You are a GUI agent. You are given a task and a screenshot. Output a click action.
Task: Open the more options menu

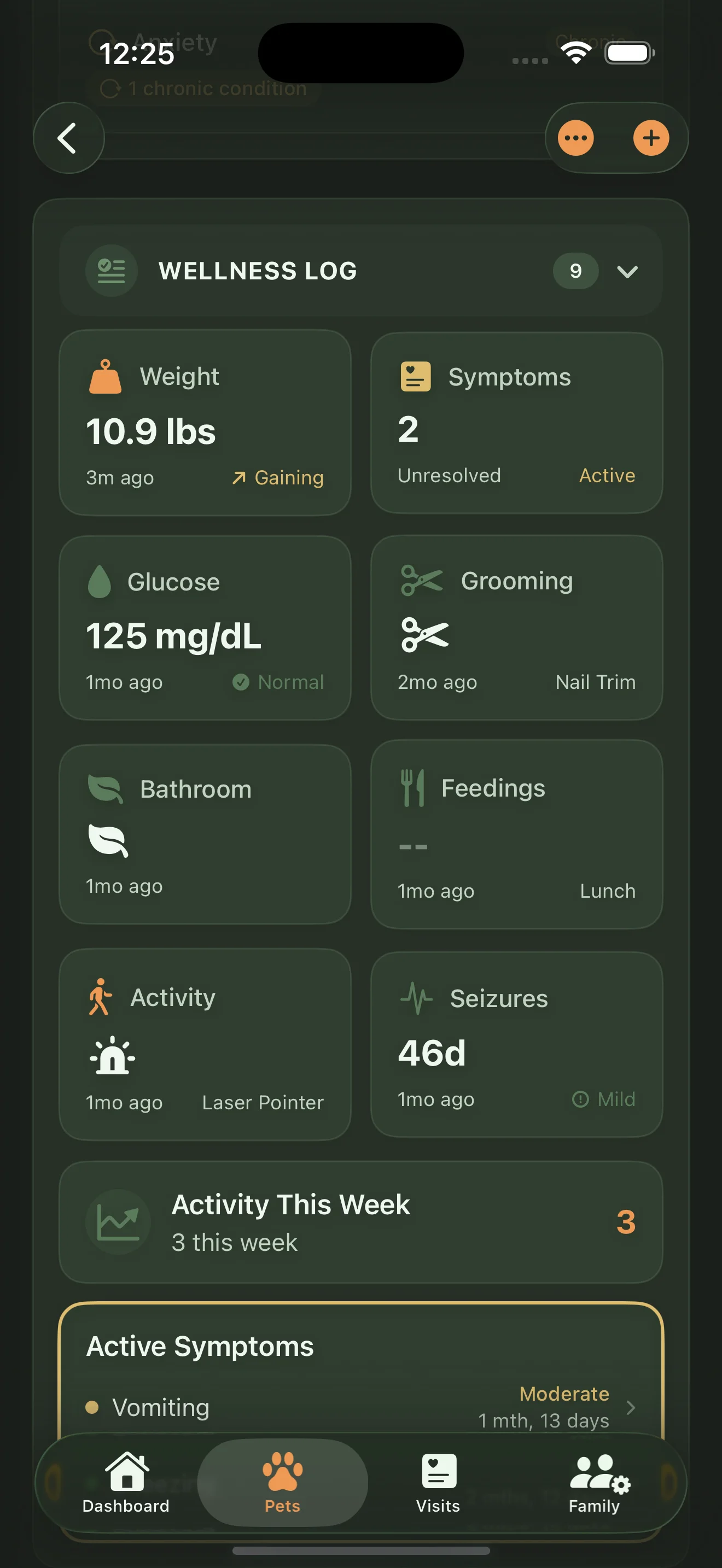(x=574, y=138)
